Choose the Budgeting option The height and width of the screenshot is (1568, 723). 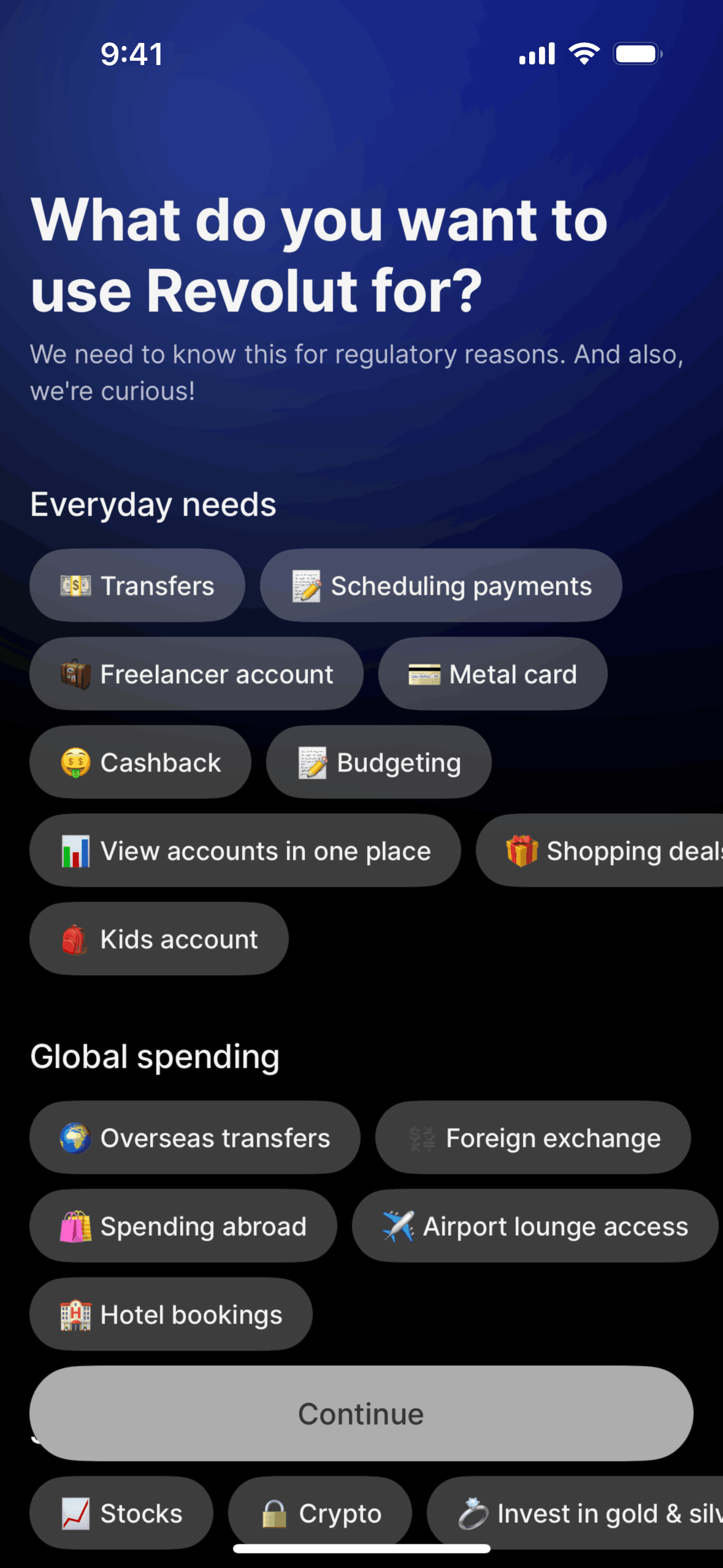click(378, 763)
